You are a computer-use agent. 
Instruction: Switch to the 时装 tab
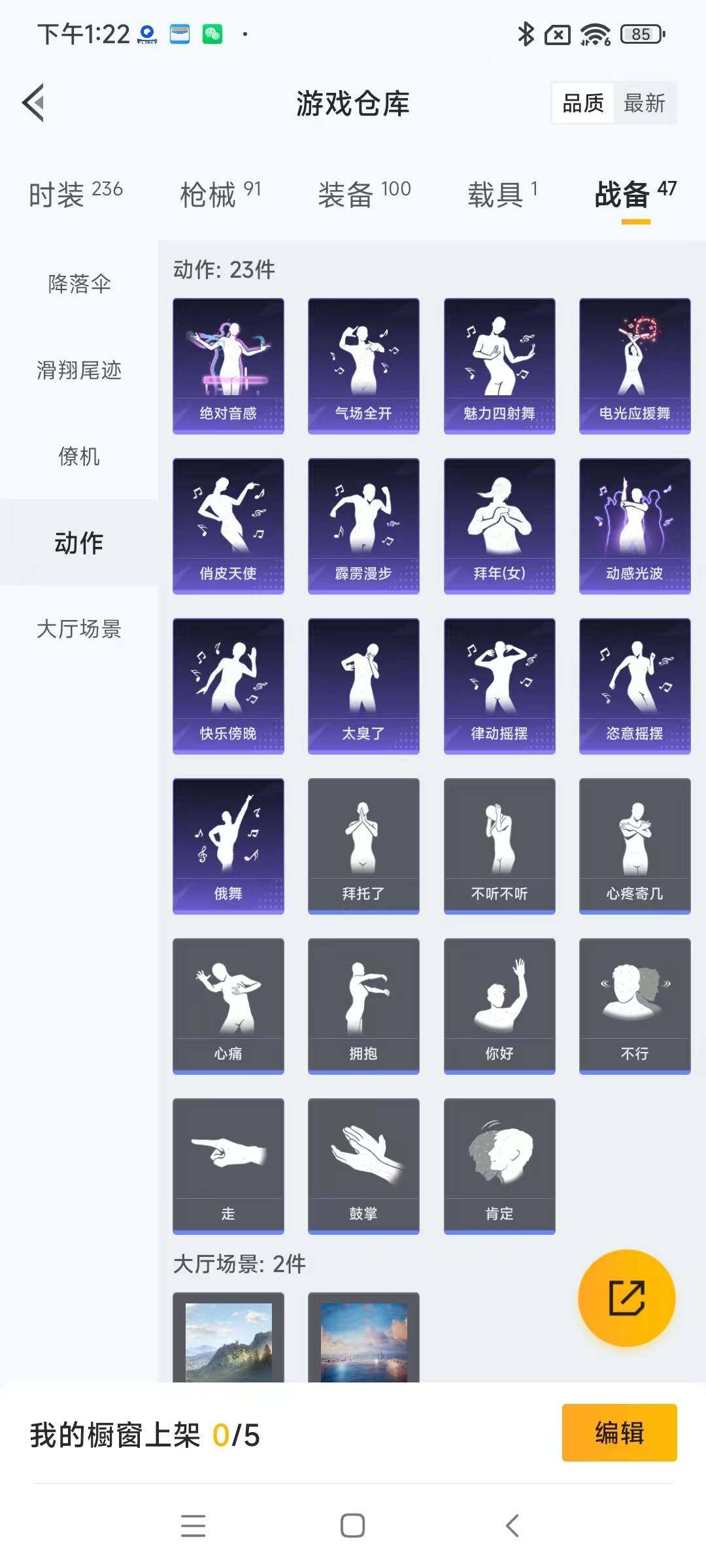(75, 194)
